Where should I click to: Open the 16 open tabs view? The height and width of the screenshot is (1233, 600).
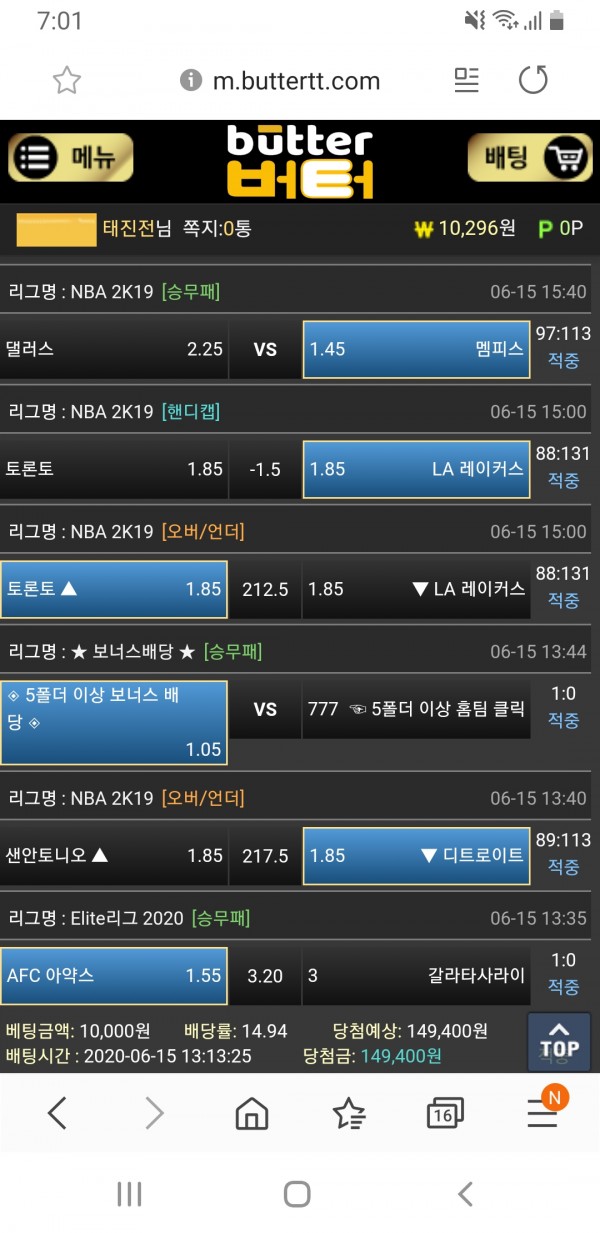pyautogui.click(x=444, y=1112)
